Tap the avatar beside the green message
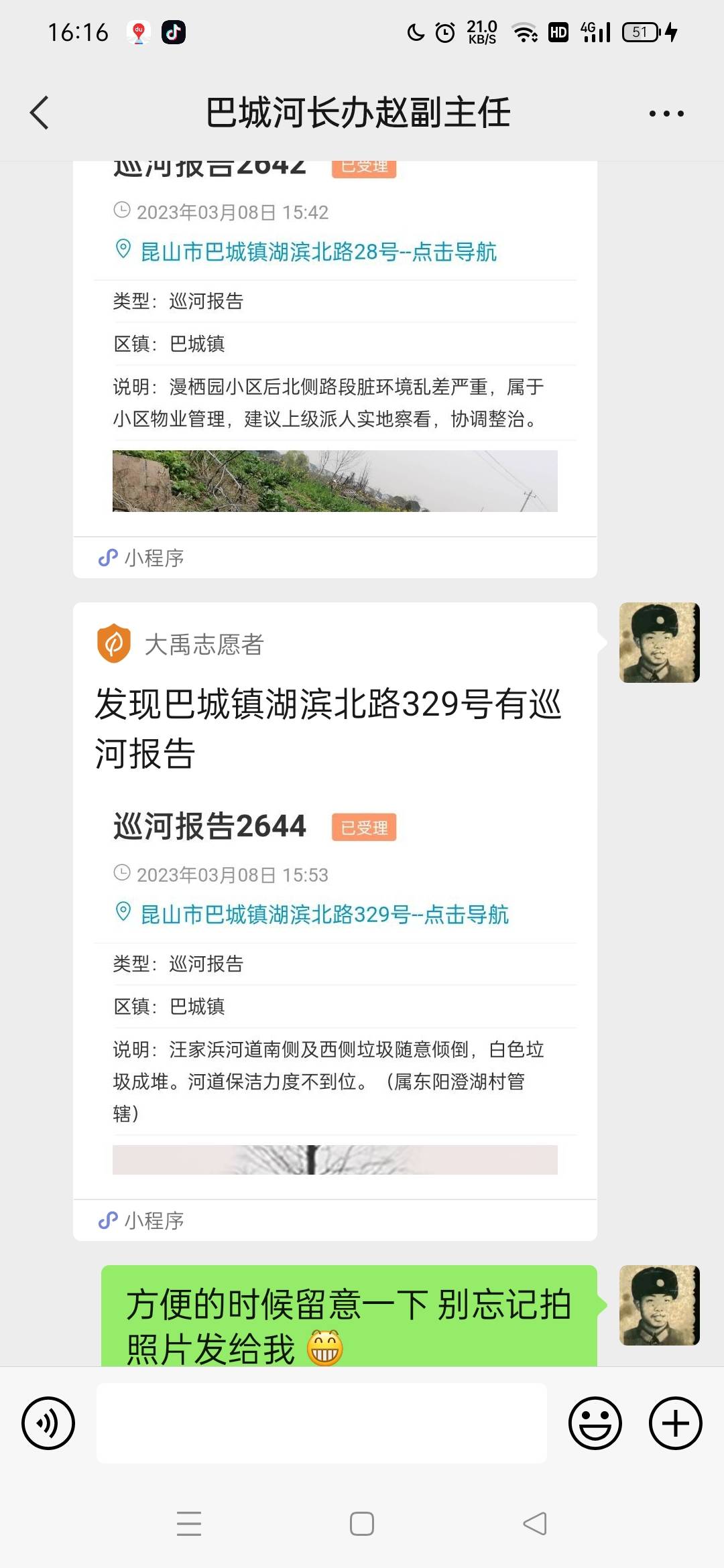Viewport: 724px width, 1568px height. pyautogui.click(x=660, y=1305)
